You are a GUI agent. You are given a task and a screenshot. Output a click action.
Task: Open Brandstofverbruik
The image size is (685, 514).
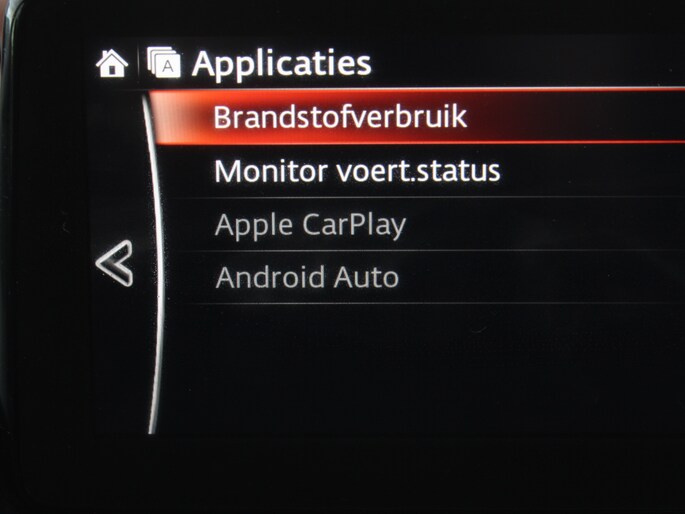(340, 117)
